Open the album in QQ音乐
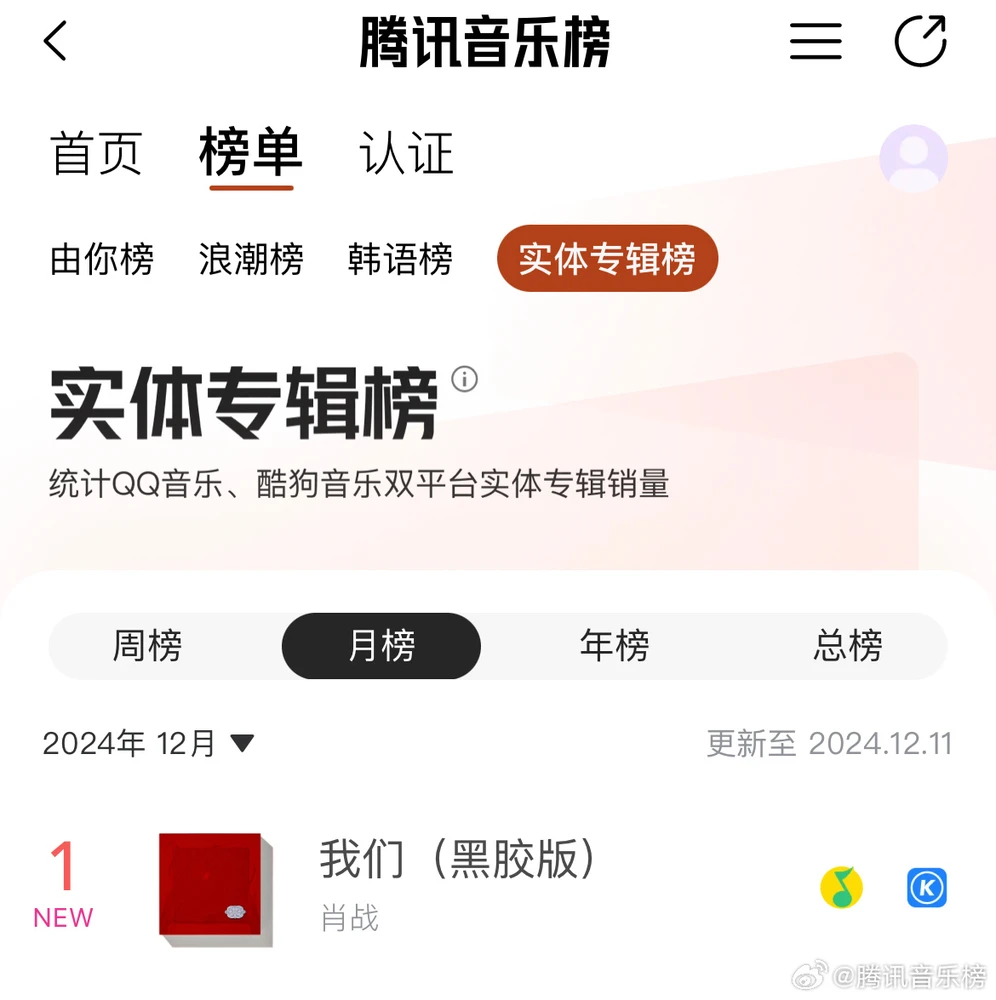996x1000 pixels. click(841, 888)
